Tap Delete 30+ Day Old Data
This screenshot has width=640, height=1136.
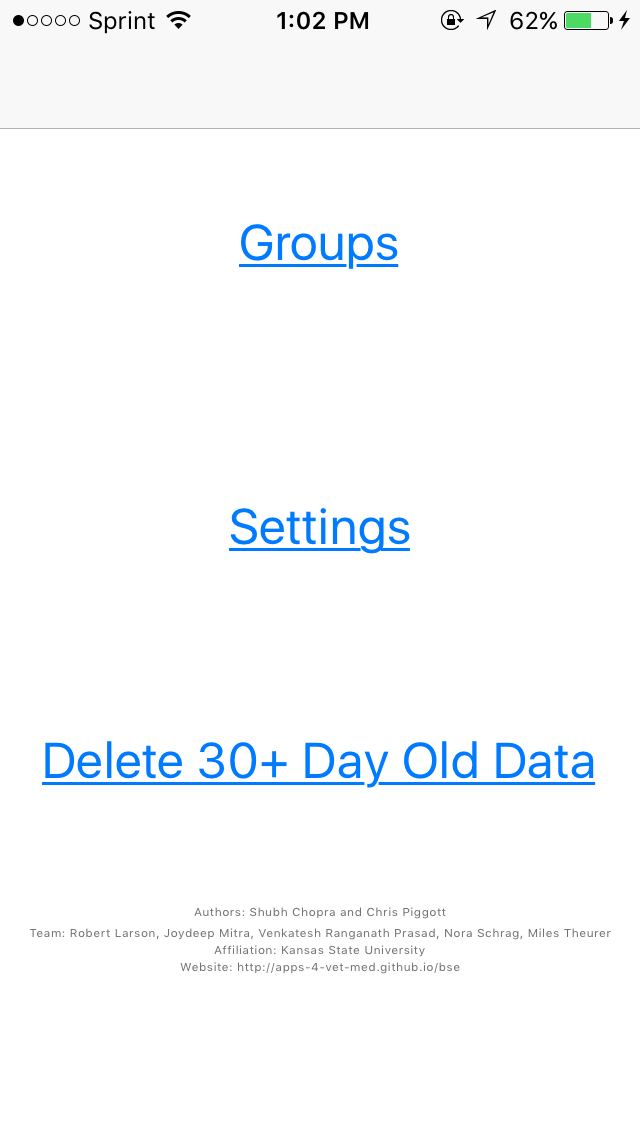point(319,761)
